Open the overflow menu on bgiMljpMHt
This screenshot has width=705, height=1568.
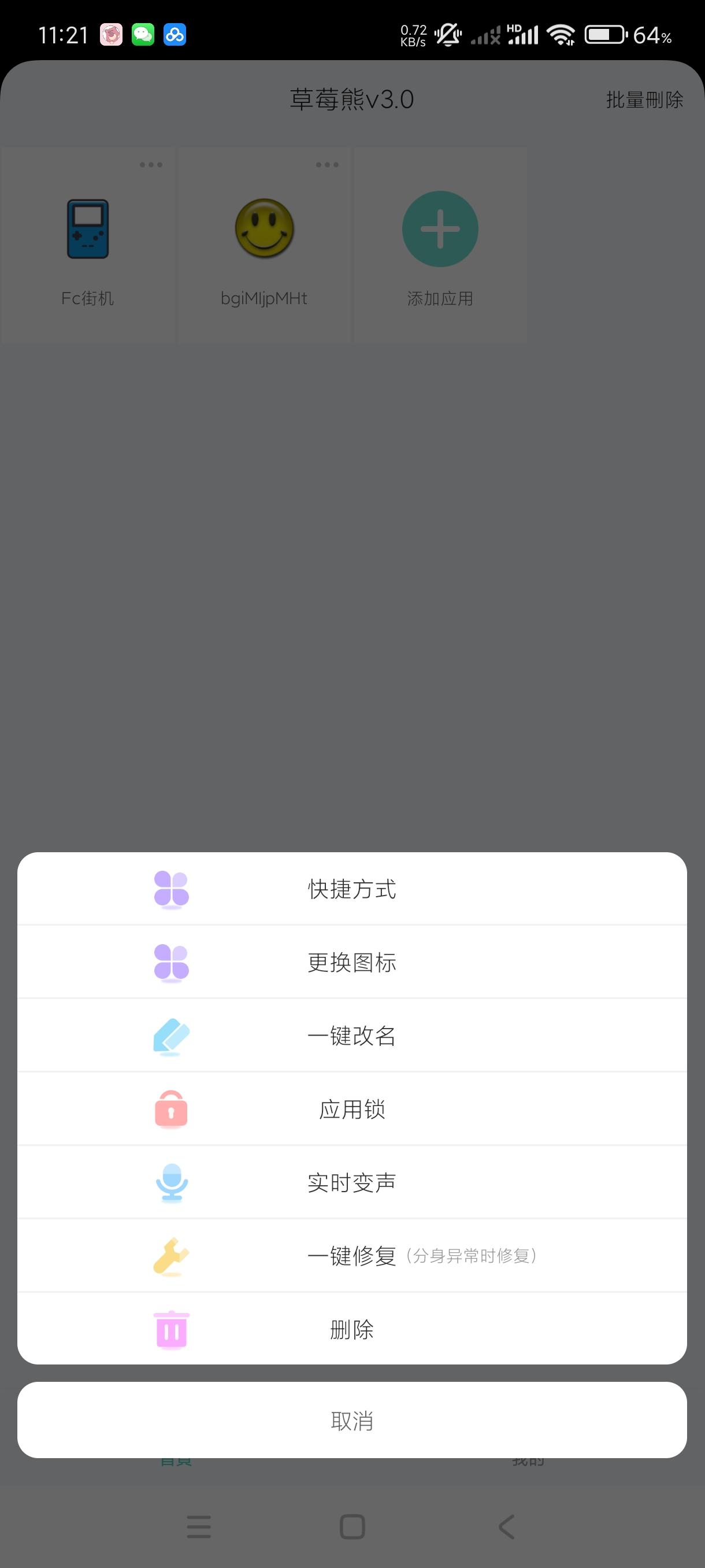pos(326,164)
